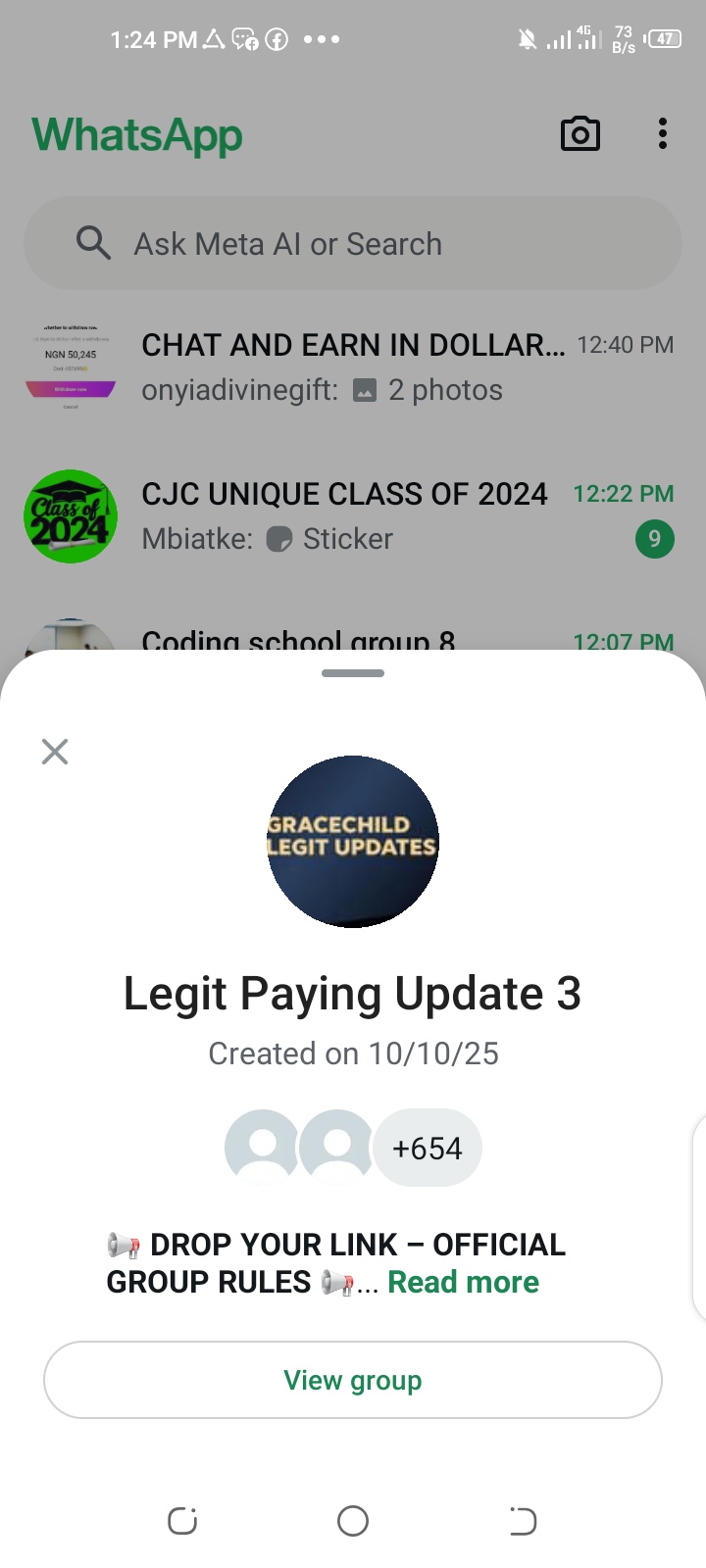This screenshot has width=706, height=1568.
Task: Tap View group button
Action: [x=353, y=1380]
